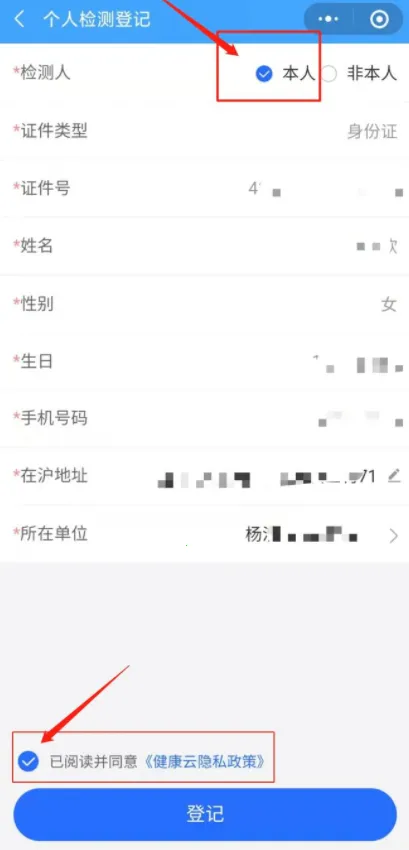Select 本人 as the test person
This screenshot has height=850, width=409.
pos(285,74)
